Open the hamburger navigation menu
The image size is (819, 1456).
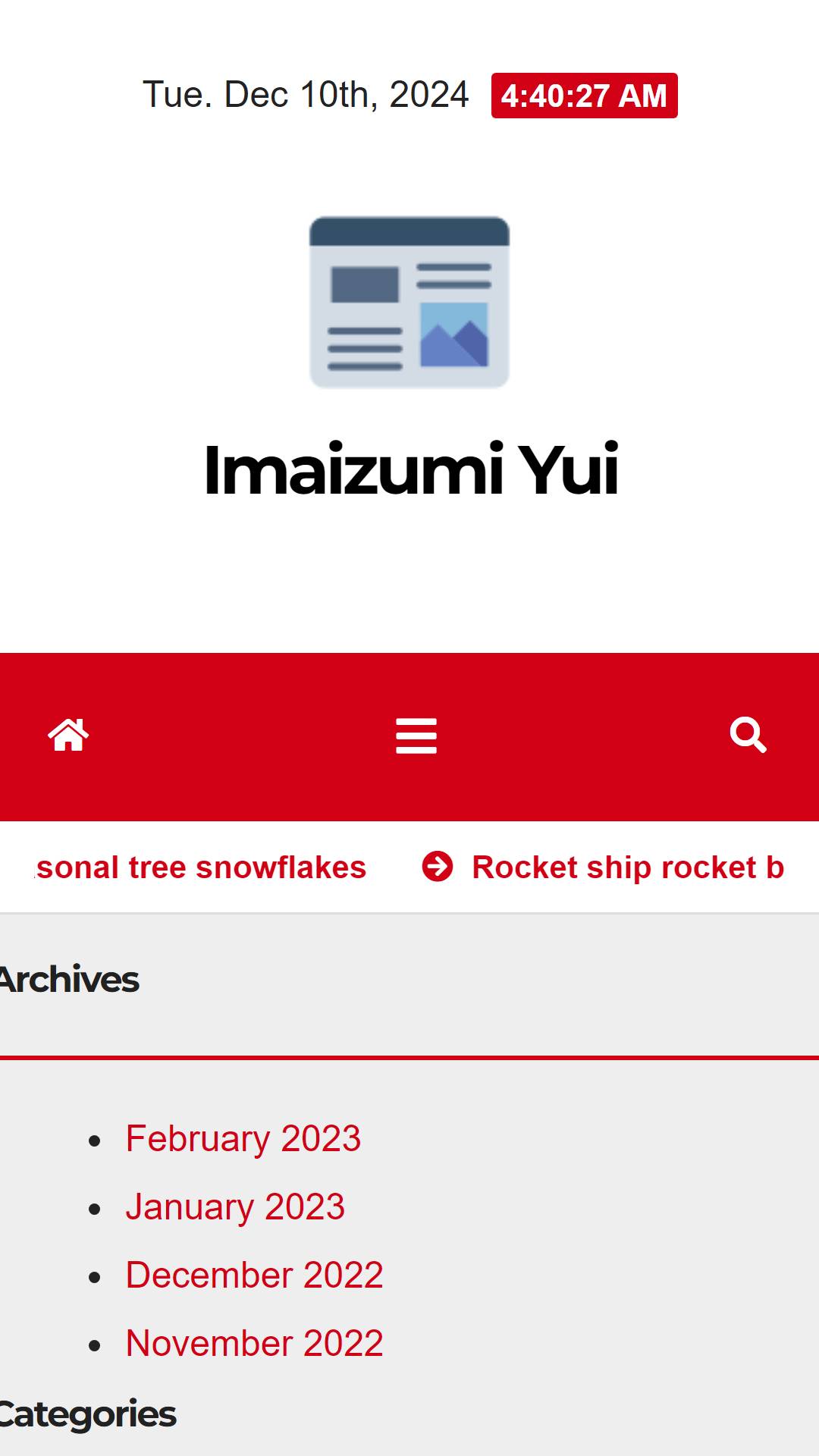click(x=416, y=736)
